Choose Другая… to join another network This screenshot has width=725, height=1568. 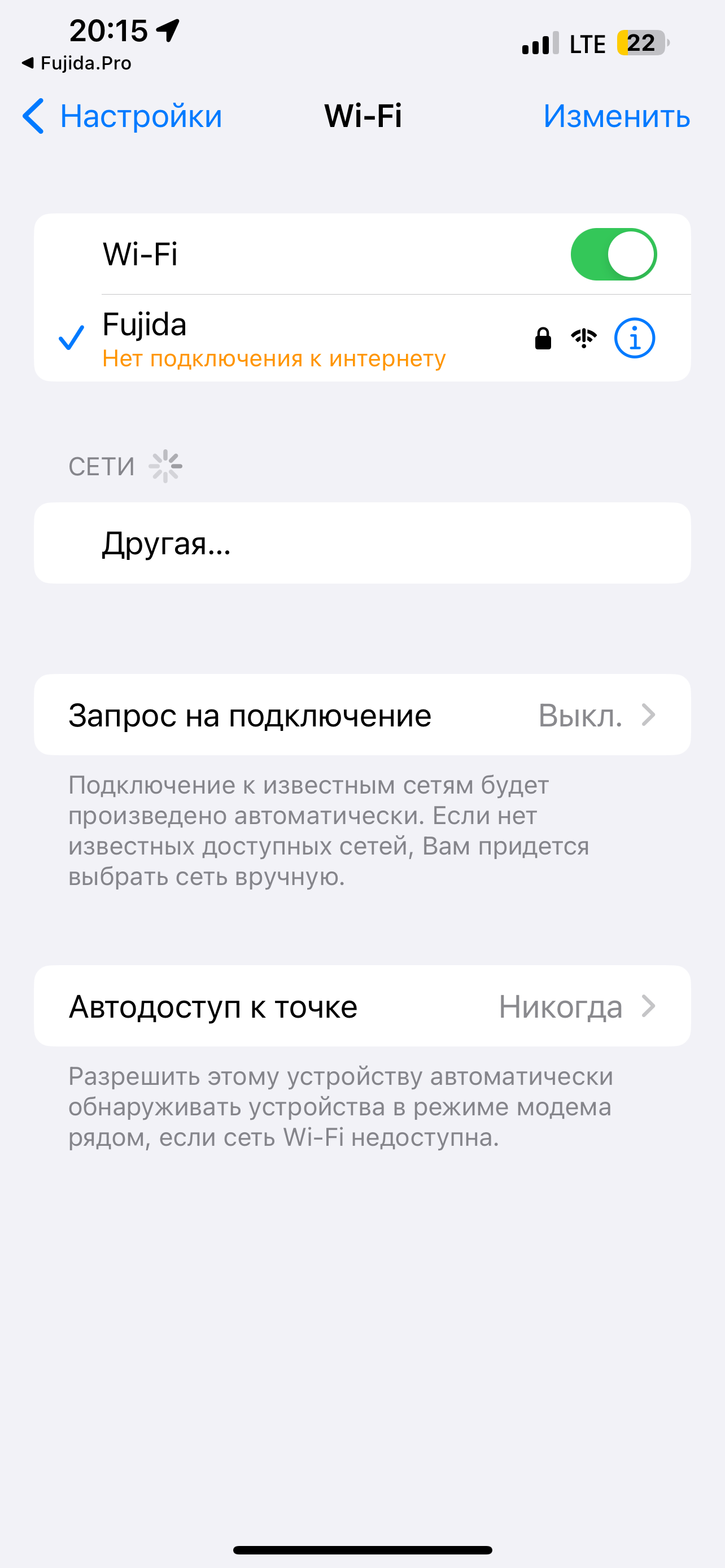pos(362,543)
